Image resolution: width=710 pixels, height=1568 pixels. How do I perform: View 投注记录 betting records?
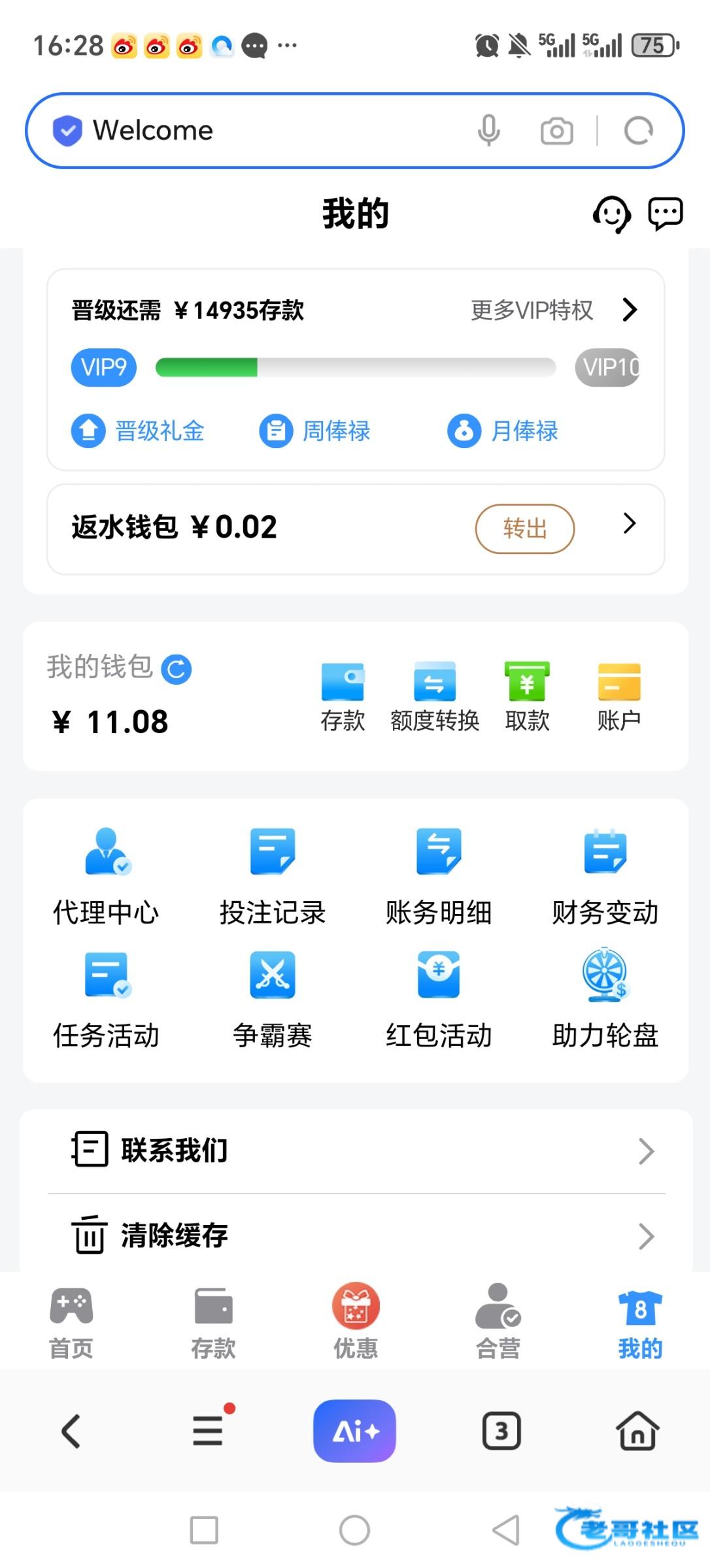click(273, 875)
